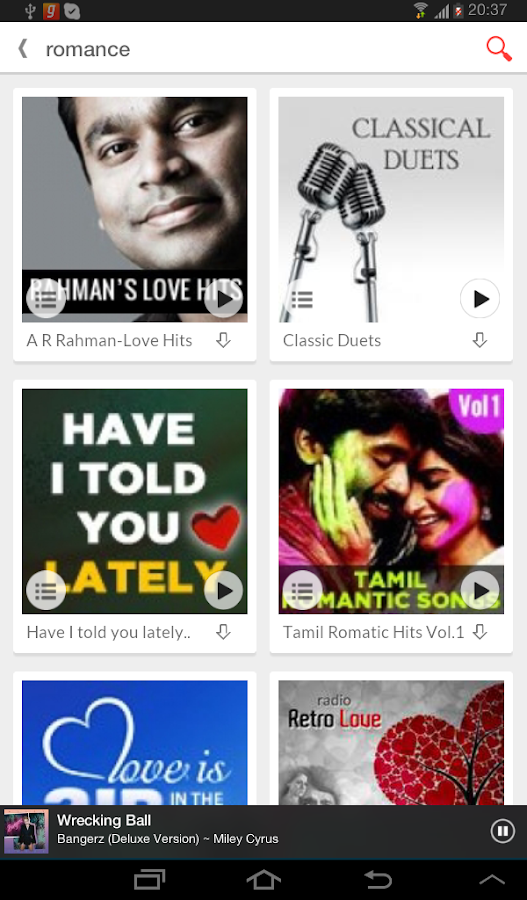This screenshot has height=900, width=527.
Task: Open track list of Classic Duets
Action: 302,298
